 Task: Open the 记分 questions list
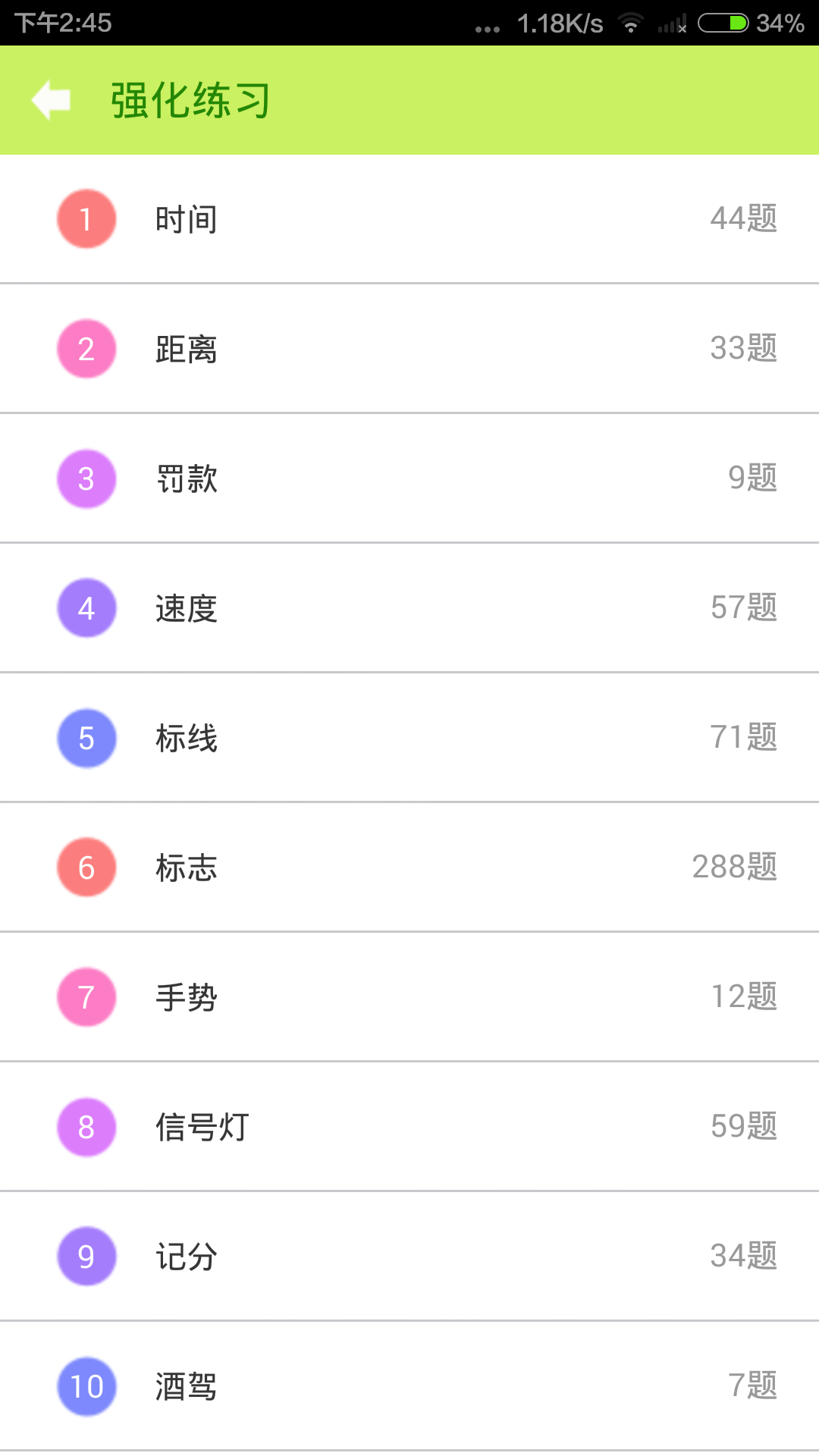[x=409, y=1257]
